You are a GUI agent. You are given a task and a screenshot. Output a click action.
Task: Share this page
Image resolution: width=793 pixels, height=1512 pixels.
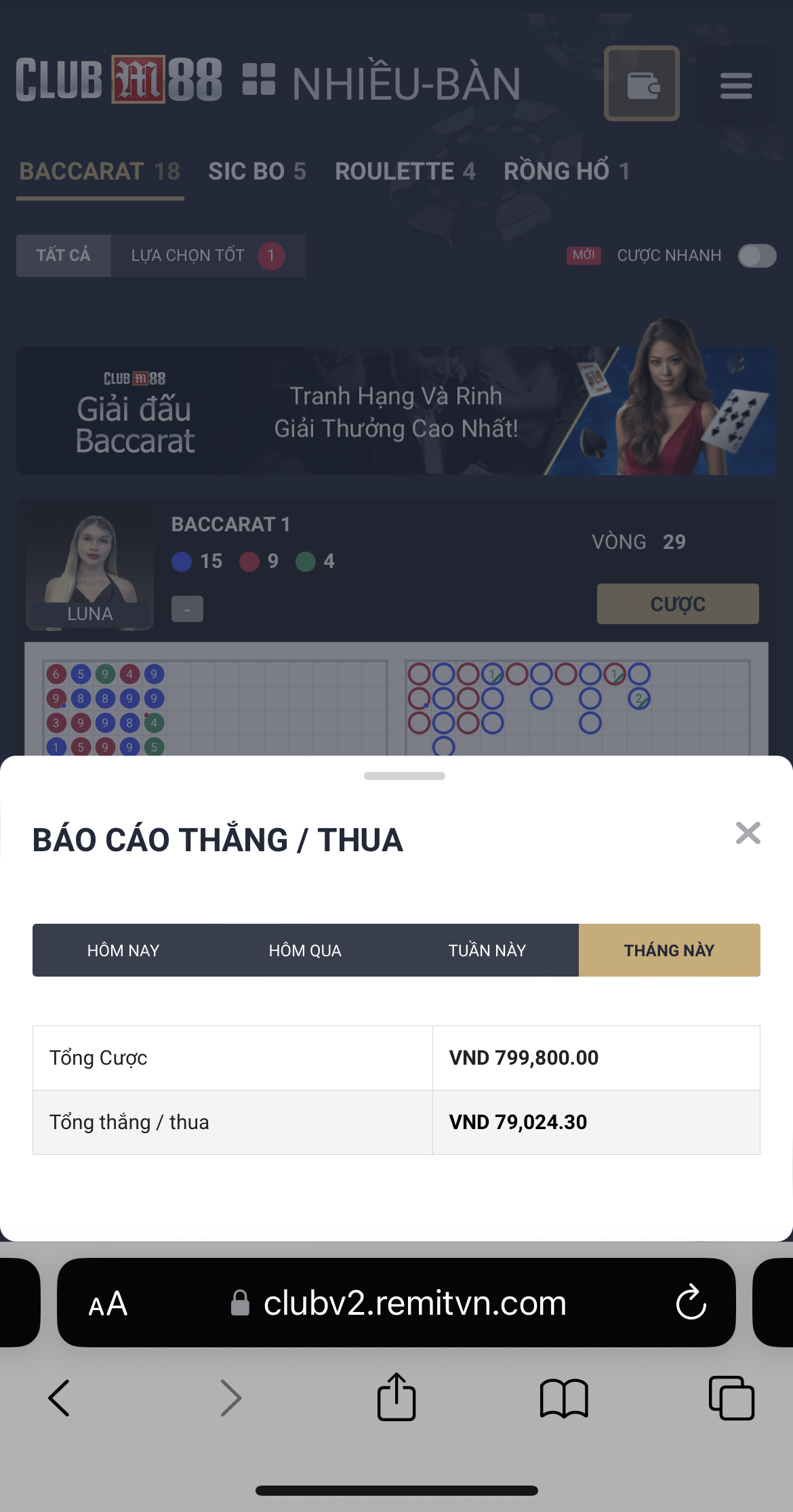coord(396,1397)
